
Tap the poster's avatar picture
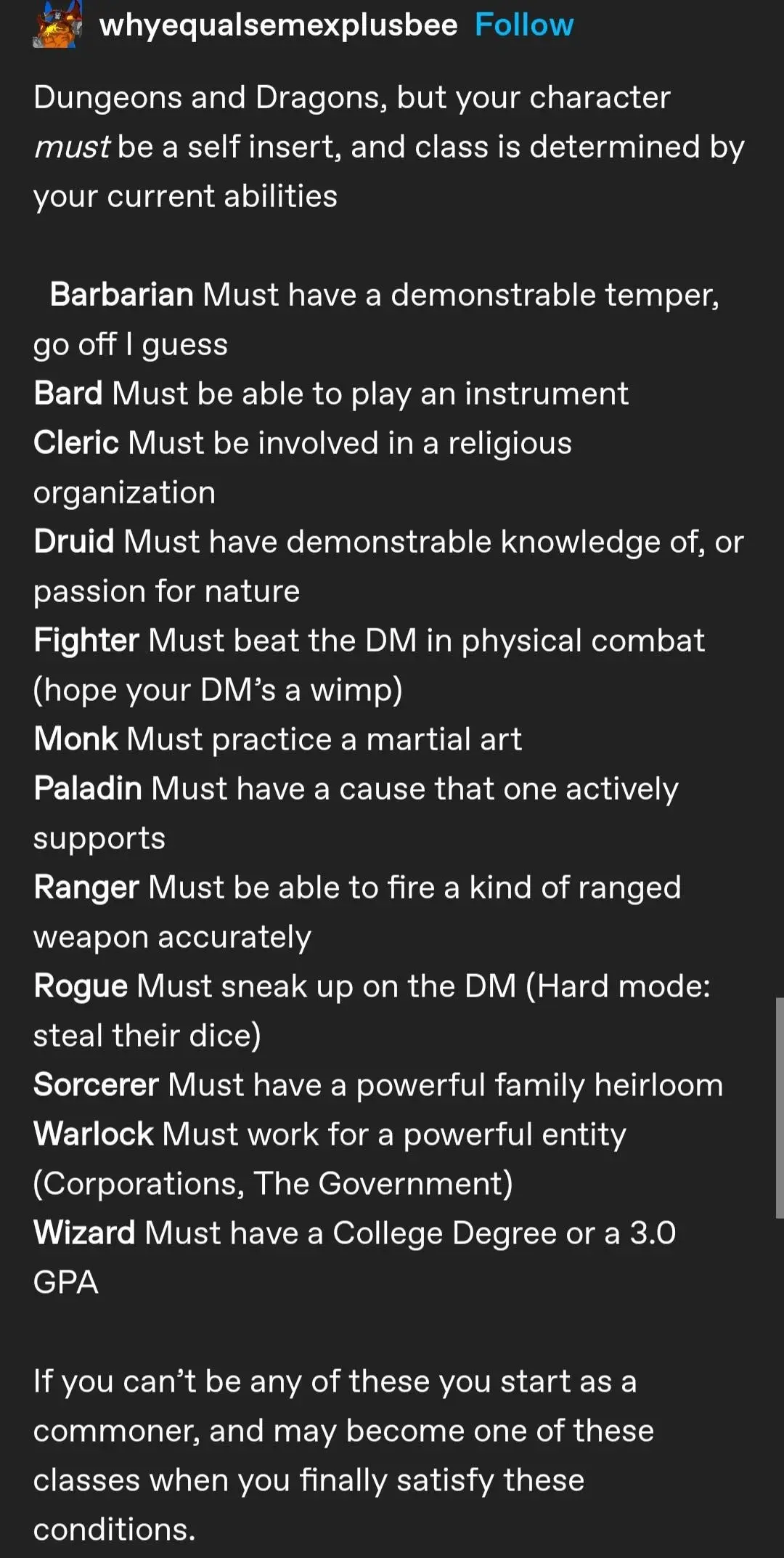click(57, 25)
